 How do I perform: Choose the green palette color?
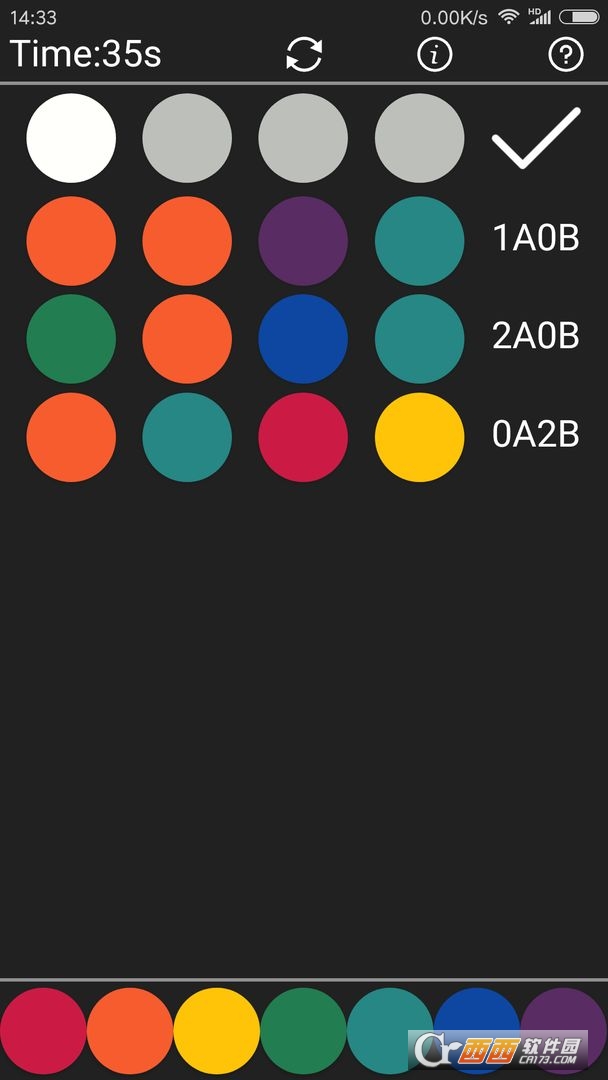304,1030
